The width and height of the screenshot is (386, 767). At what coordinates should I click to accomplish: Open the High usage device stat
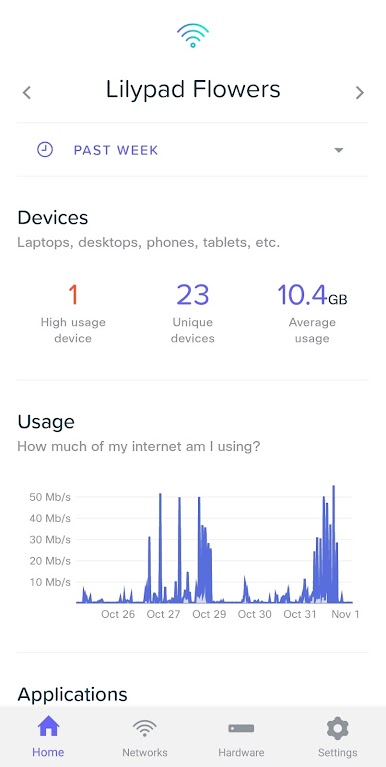pos(73,314)
